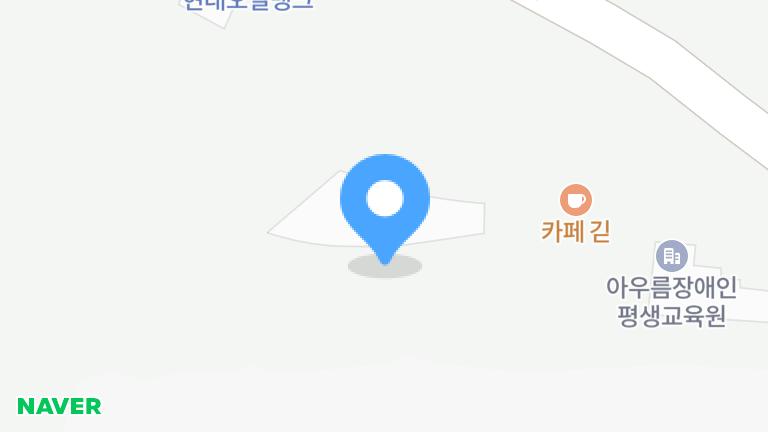Viewport: 768px width, 432px height.
Task: Open the 카페 긴 cafe marker
Action: [x=575, y=200]
